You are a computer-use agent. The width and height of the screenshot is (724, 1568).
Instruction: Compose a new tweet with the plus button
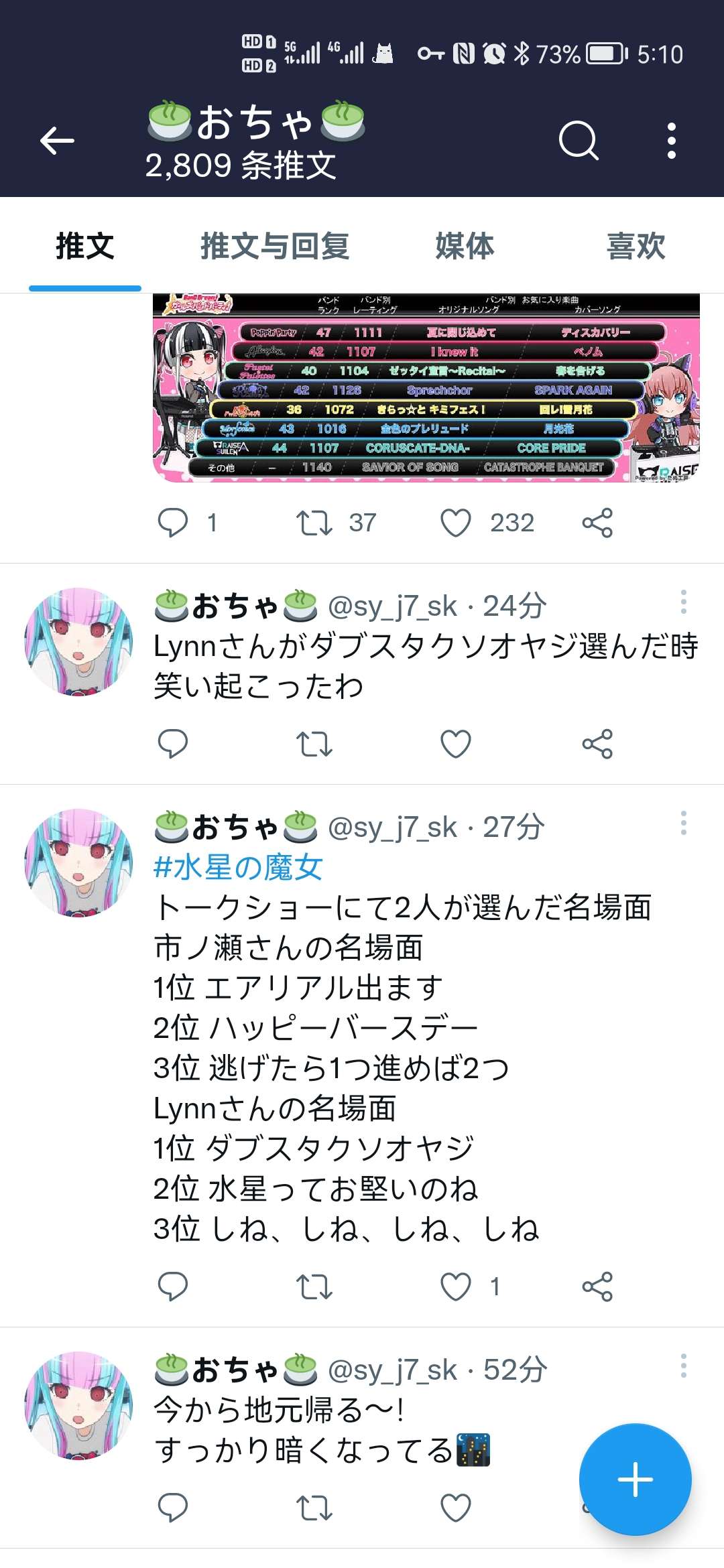point(635,1480)
